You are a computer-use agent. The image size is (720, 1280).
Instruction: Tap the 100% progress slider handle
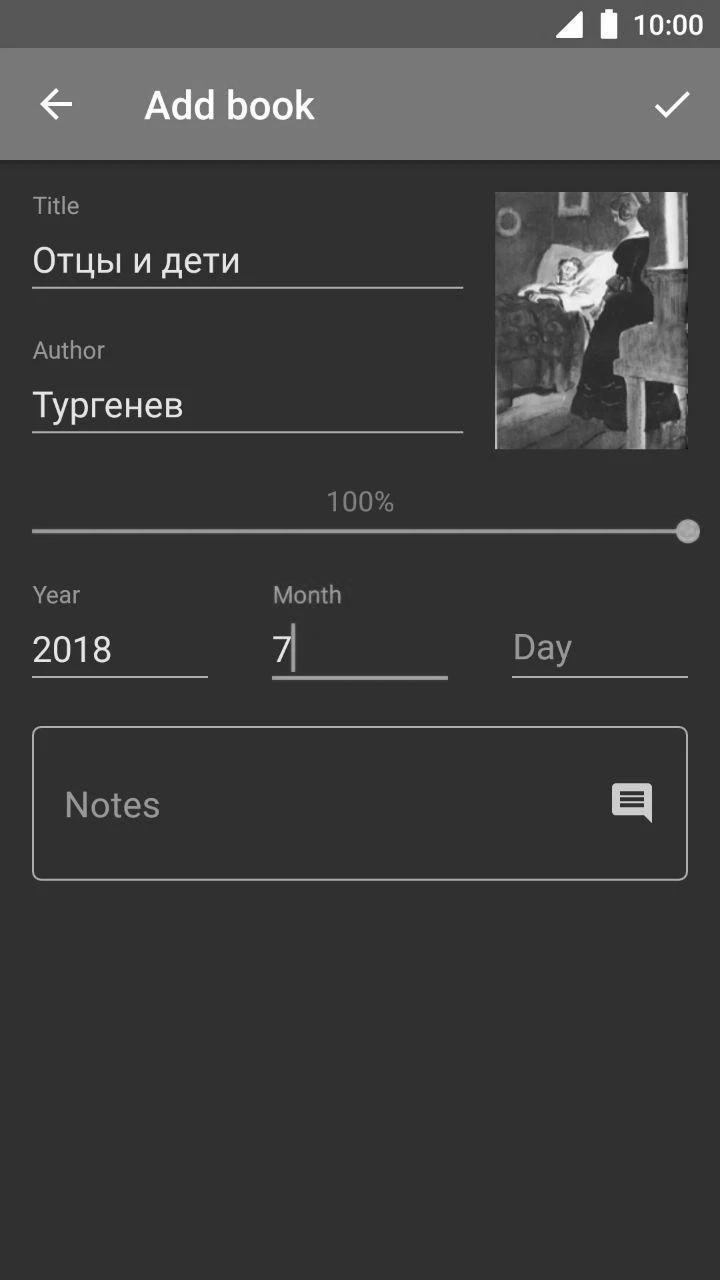tap(687, 531)
